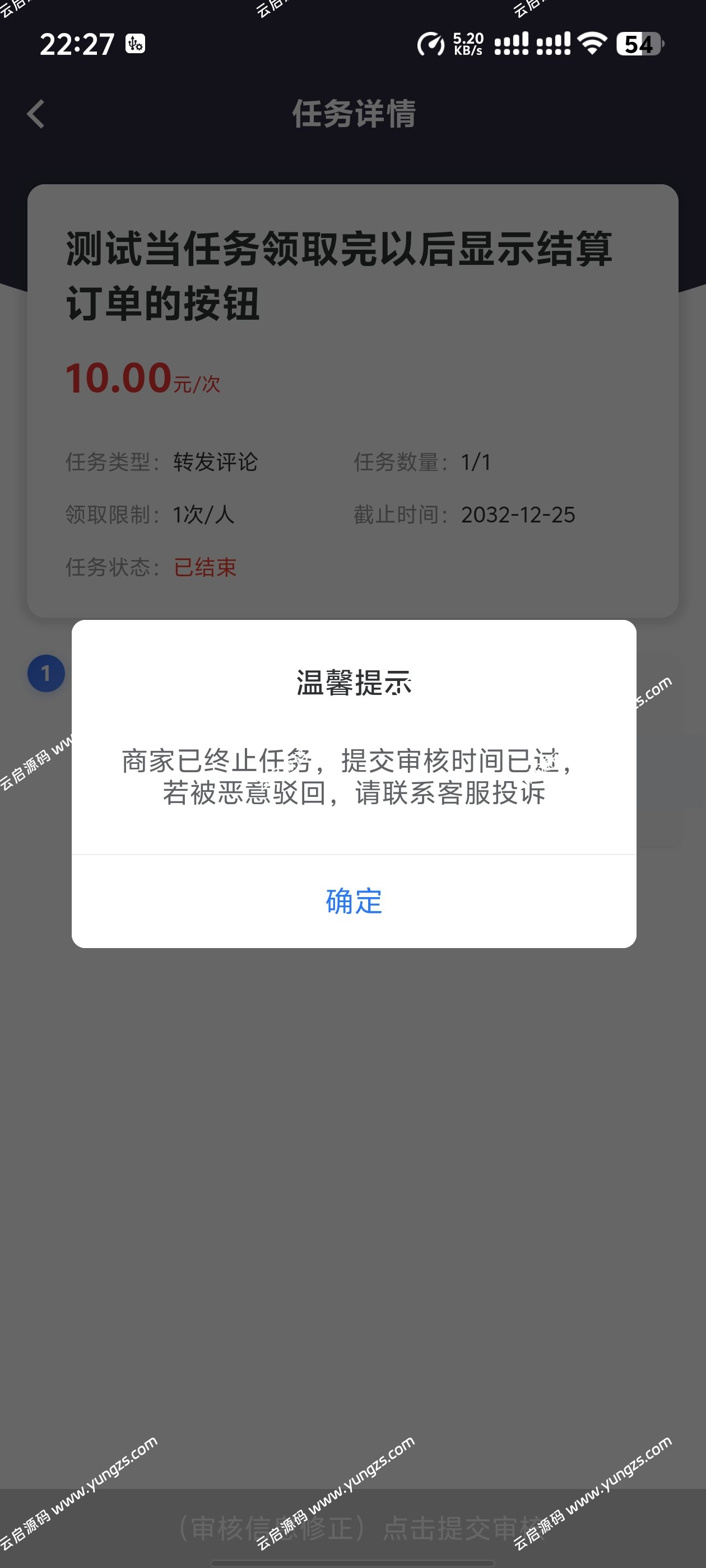This screenshot has height=1568, width=706.
Task: Click the network speed meter icon
Action: tap(433, 44)
